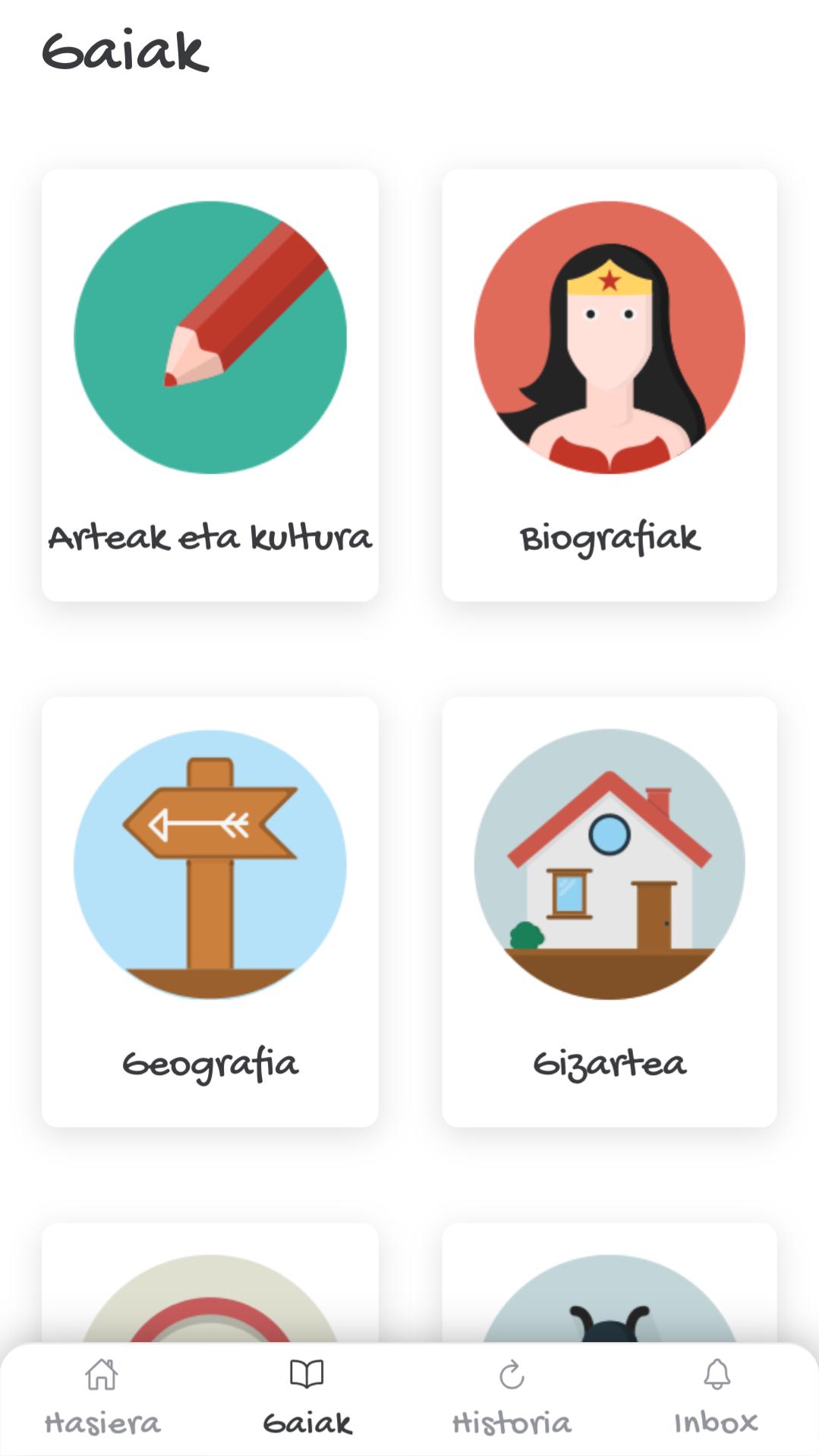Screen dimensions: 819x1456
Task: Switch to the Historia tab
Action: coord(512,1398)
